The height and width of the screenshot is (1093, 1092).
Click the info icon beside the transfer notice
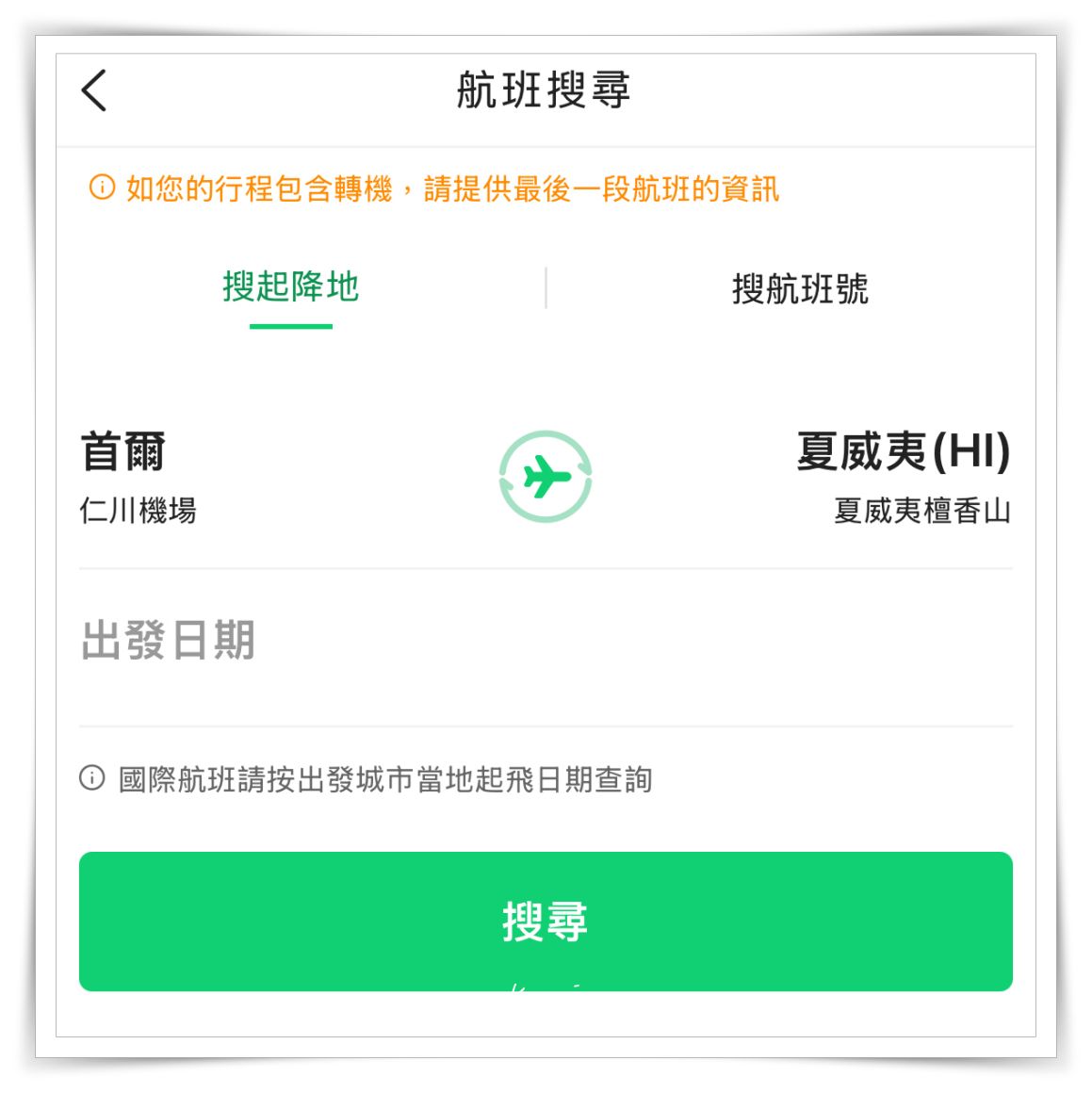[101, 188]
